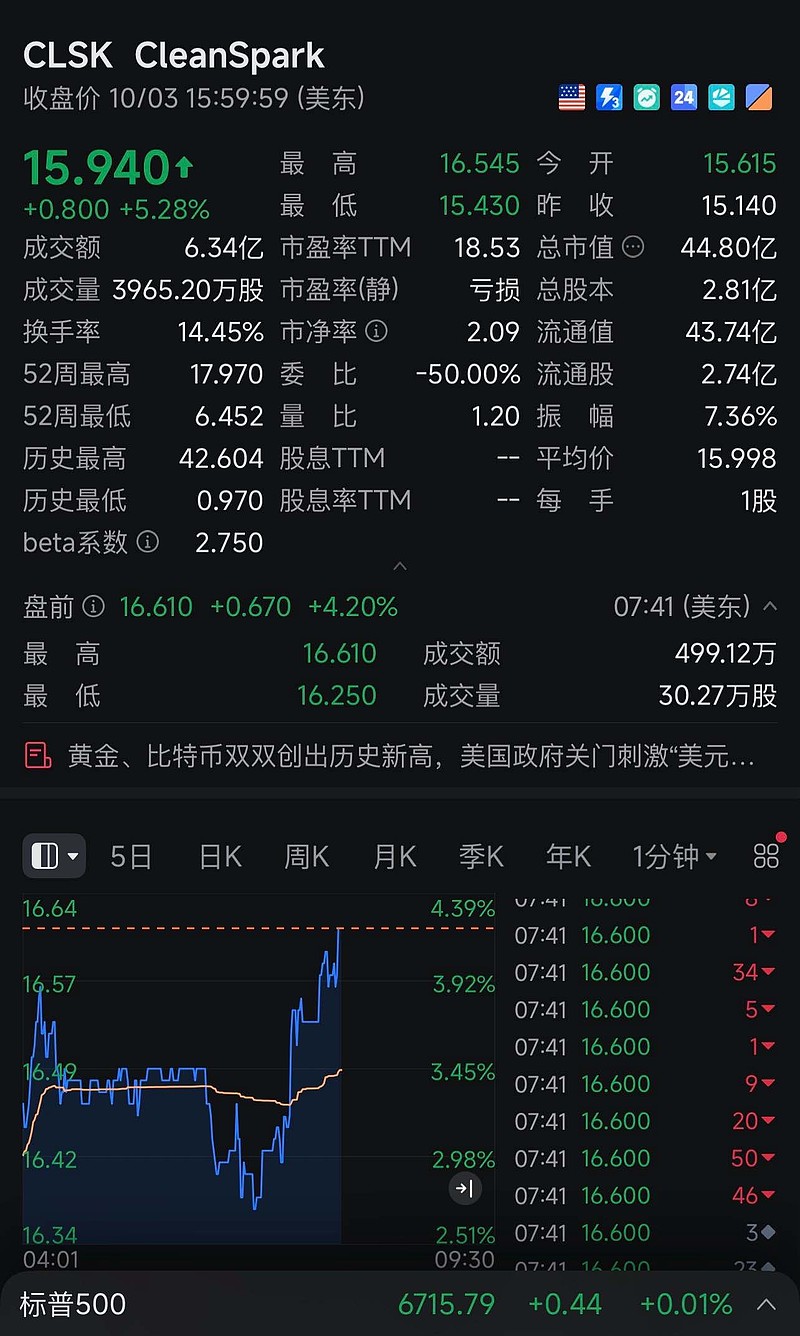This screenshot has height=1336, width=800.
Task: Open the 24-hour trading badge
Action: (x=684, y=97)
